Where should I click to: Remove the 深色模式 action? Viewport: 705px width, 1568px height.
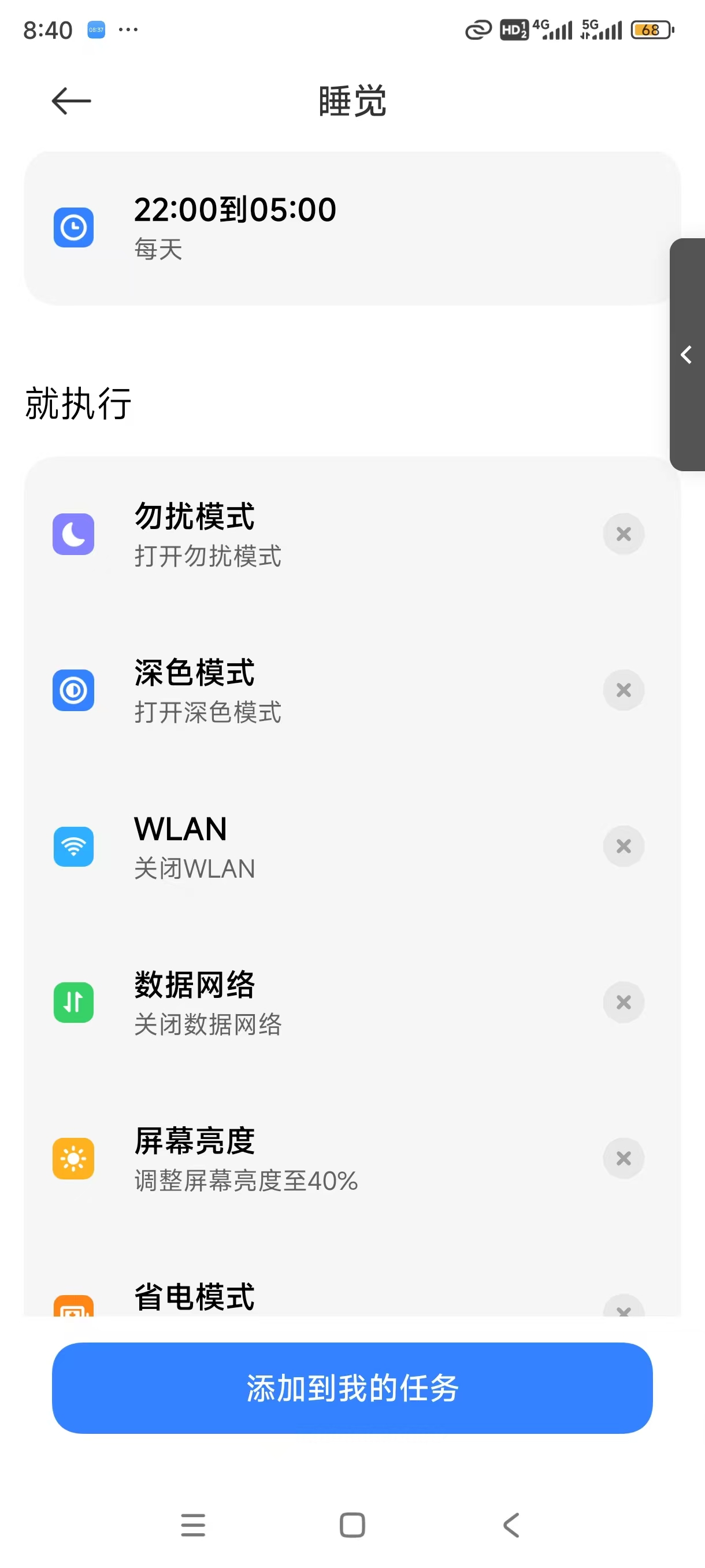click(623, 690)
